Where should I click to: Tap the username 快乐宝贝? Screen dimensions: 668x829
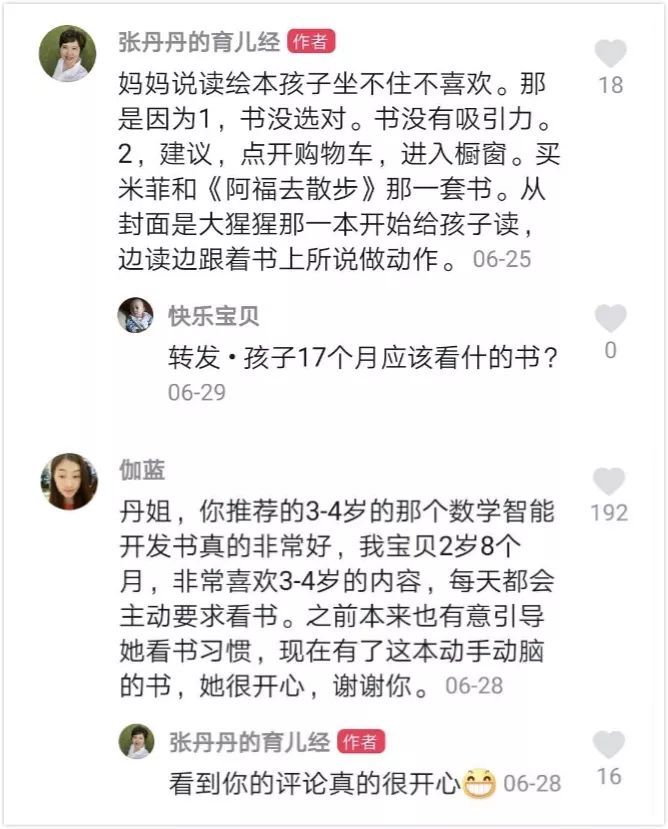click(213, 316)
